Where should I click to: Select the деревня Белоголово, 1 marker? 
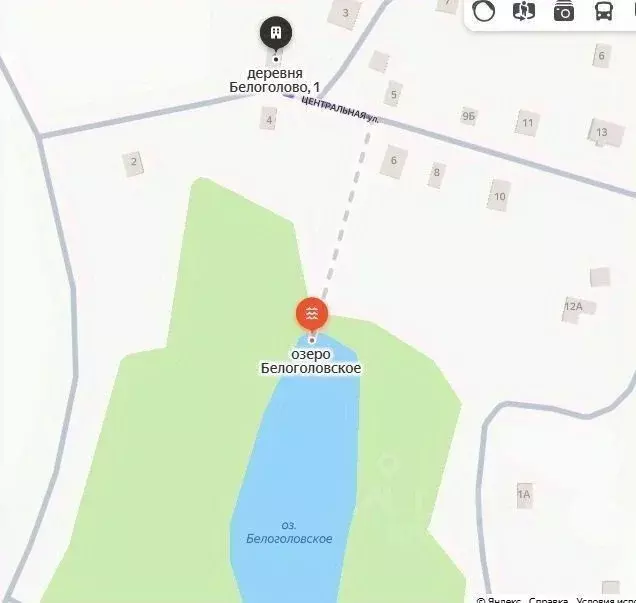276,35
